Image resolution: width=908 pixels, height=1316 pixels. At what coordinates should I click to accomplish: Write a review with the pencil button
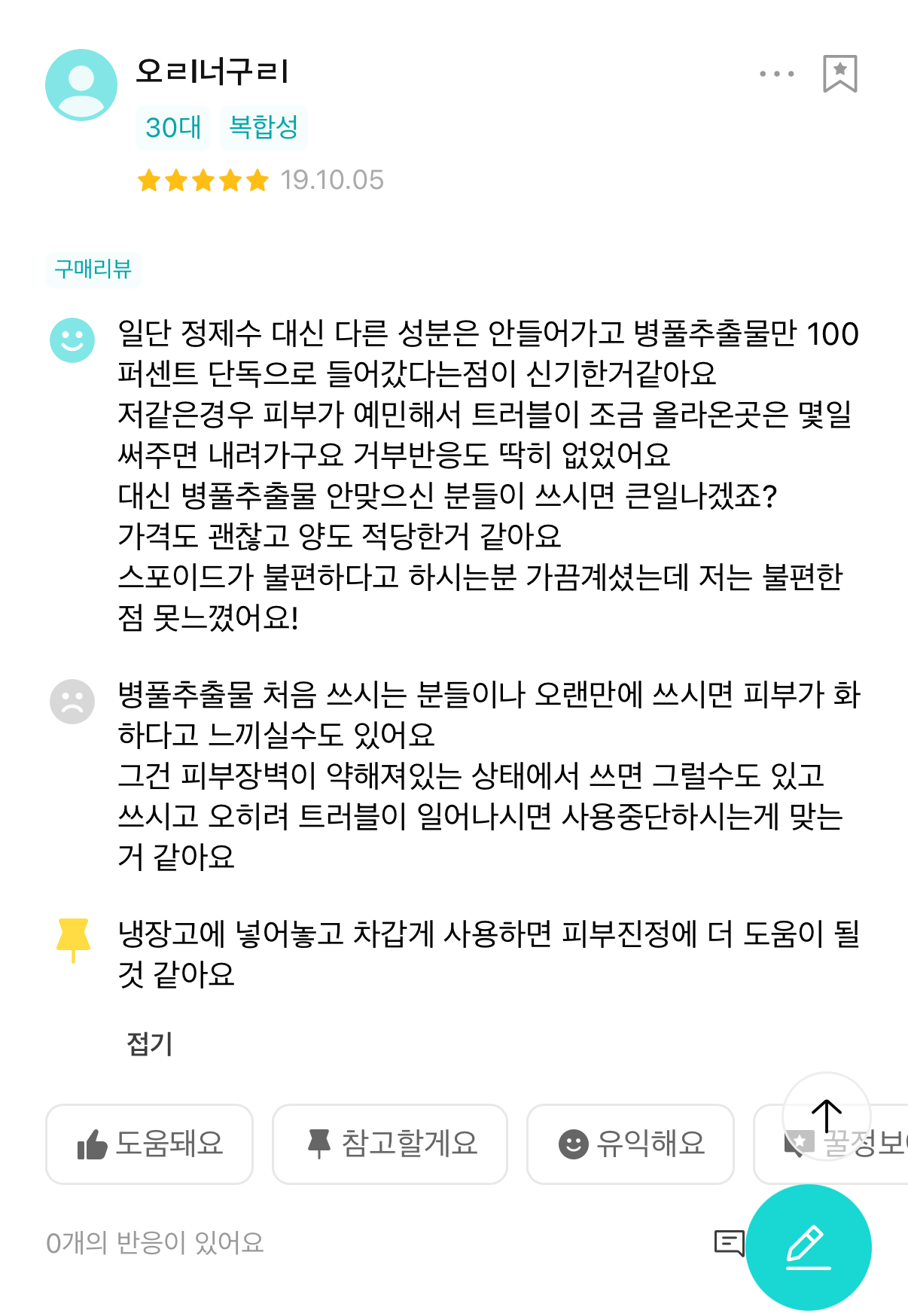coord(808,1247)
